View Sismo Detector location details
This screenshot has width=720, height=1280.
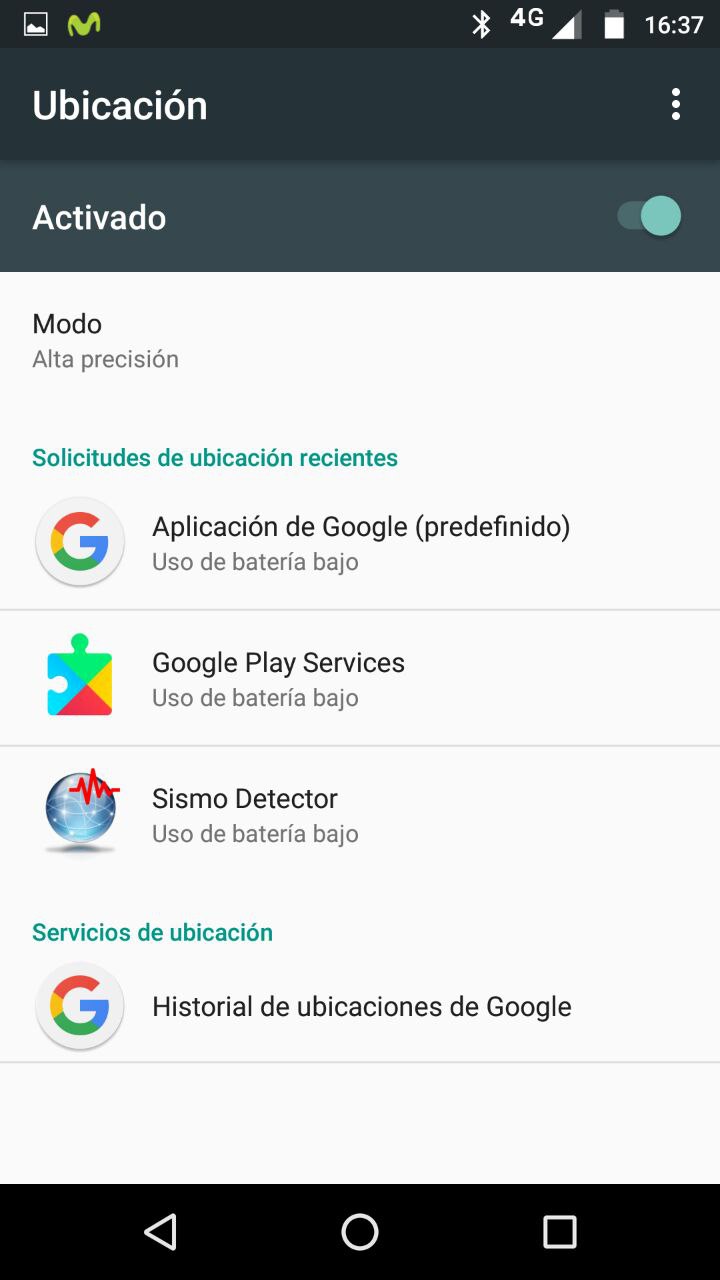pos(360,815)
